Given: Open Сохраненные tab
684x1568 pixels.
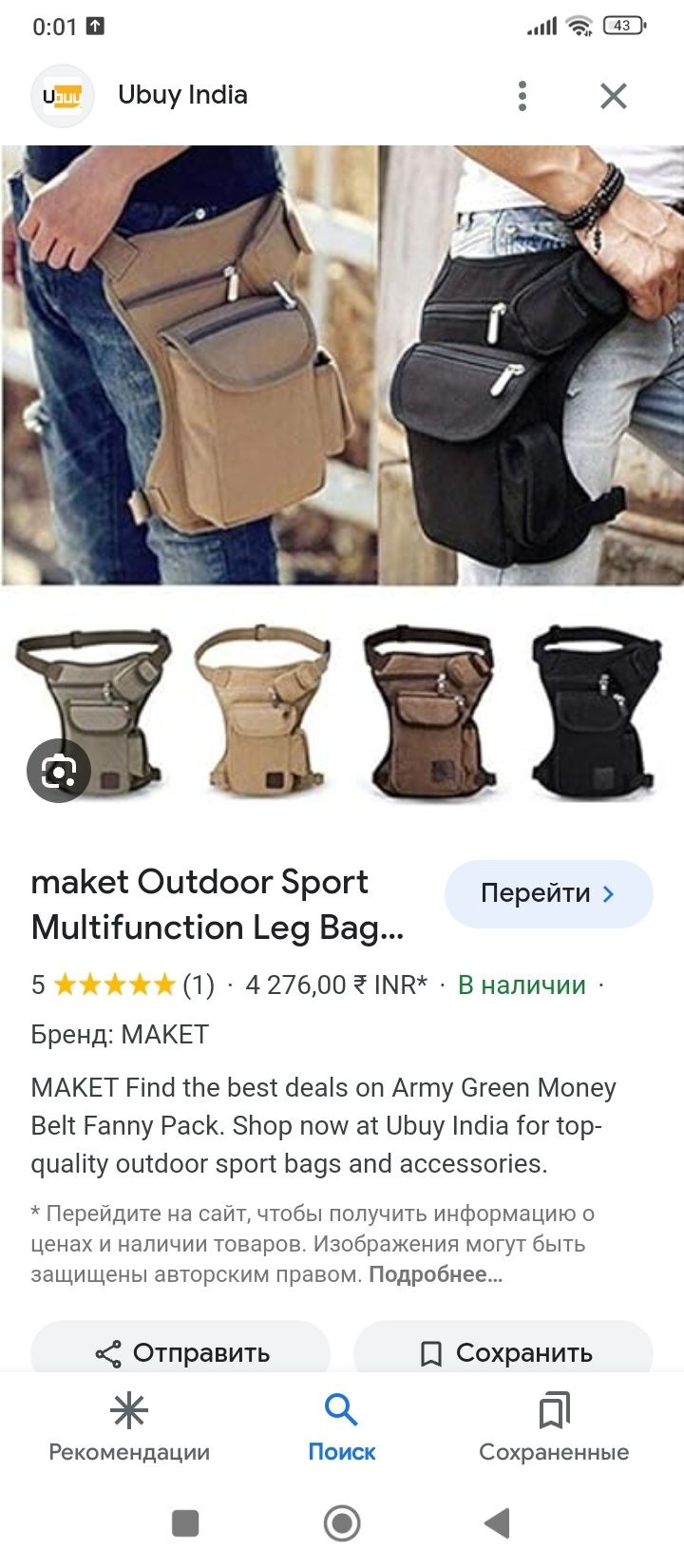Looking at the screenshot, I should coord(554,1426).
